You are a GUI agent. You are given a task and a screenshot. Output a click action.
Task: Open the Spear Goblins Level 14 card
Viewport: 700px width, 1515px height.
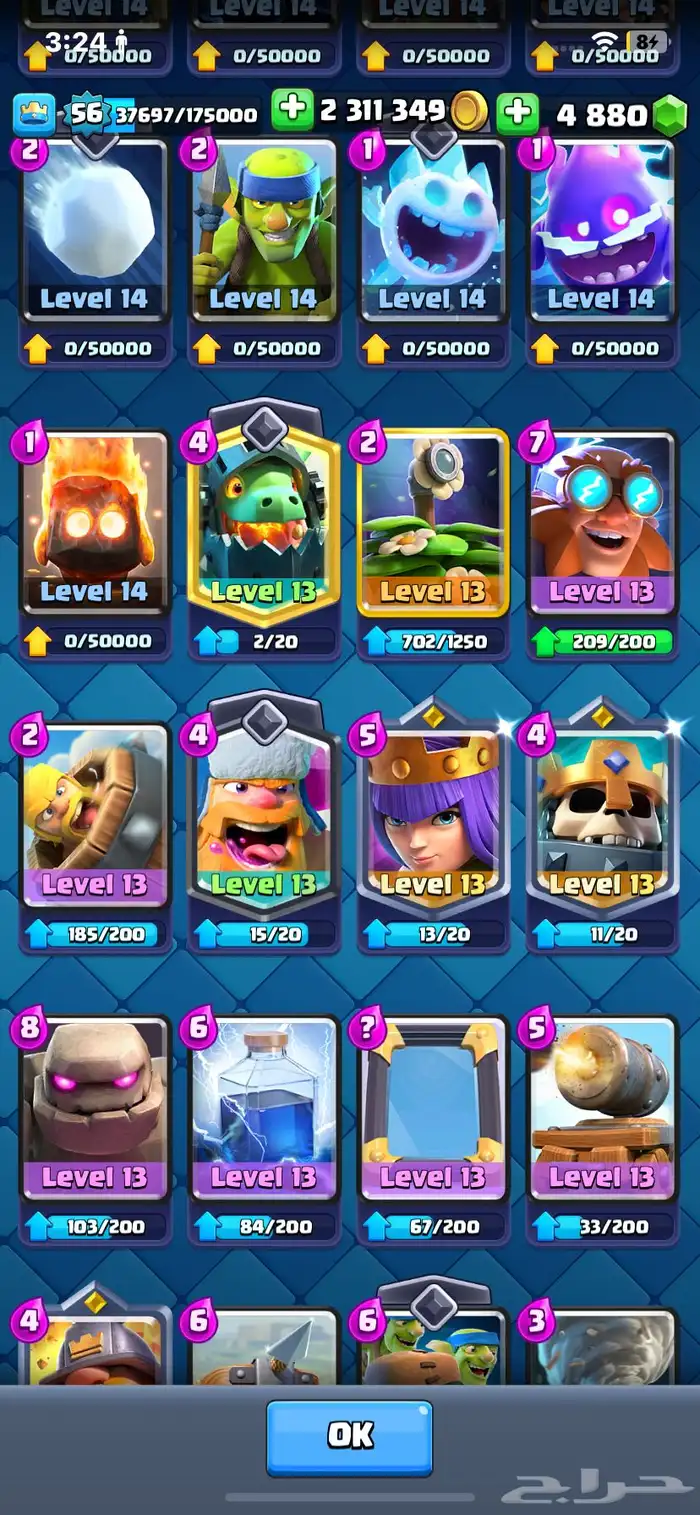(263, 232)
